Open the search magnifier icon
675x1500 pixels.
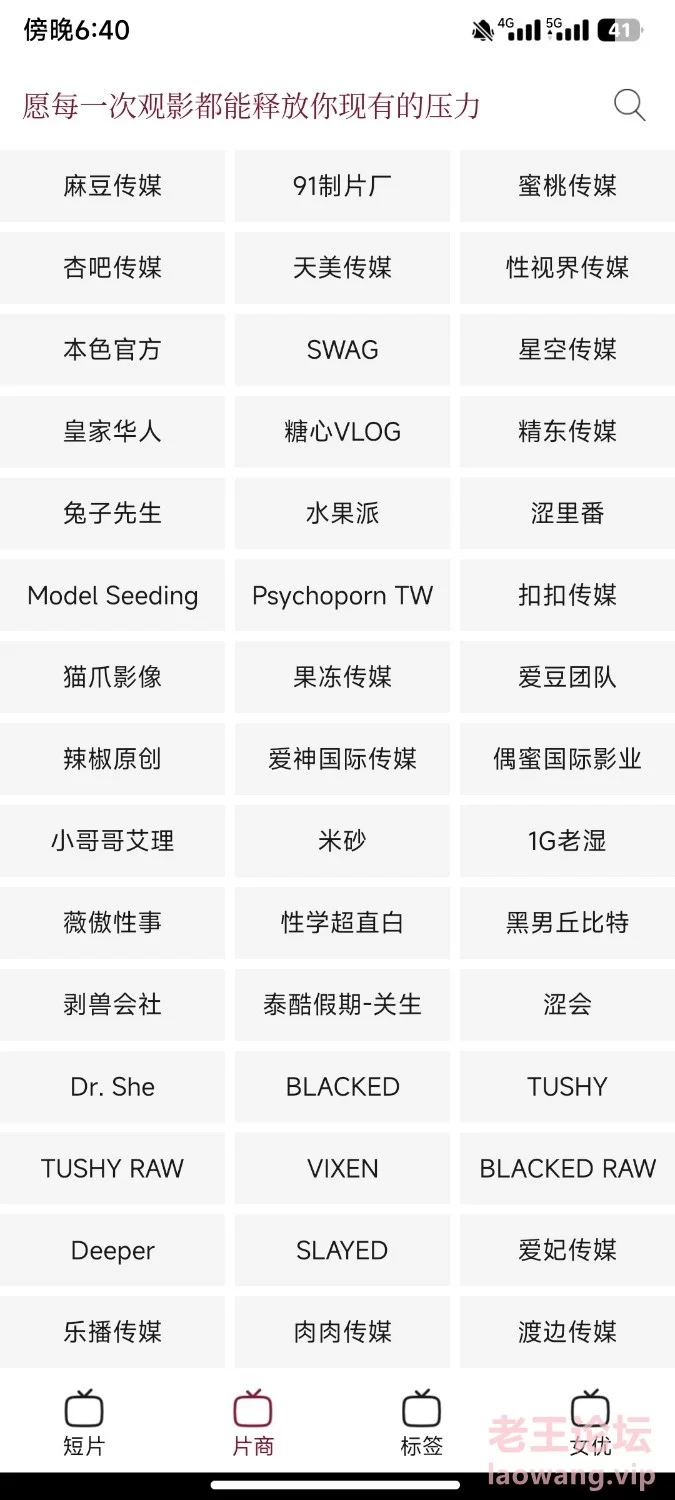pyautogui.click(x=629, y=105)
